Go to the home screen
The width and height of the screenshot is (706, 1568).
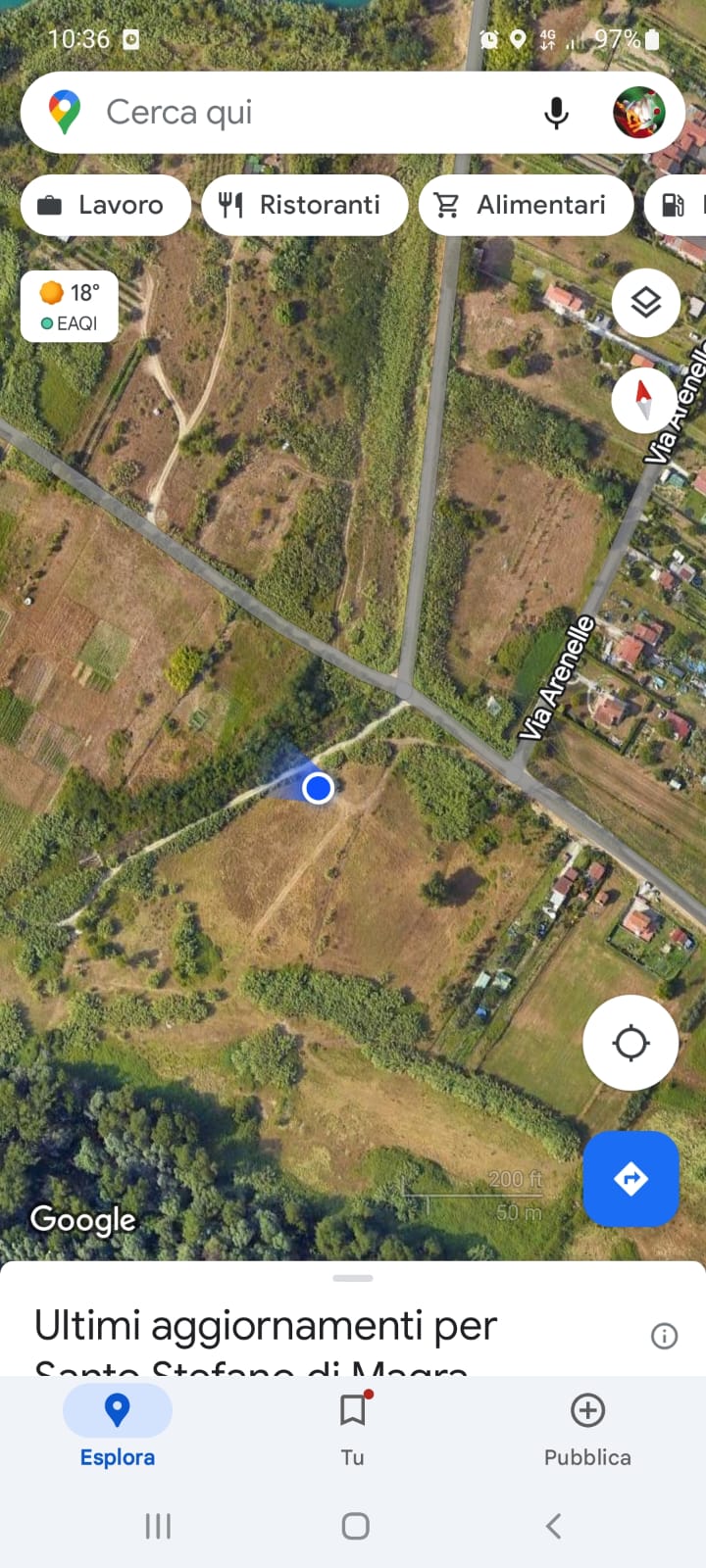[355, 1526]
